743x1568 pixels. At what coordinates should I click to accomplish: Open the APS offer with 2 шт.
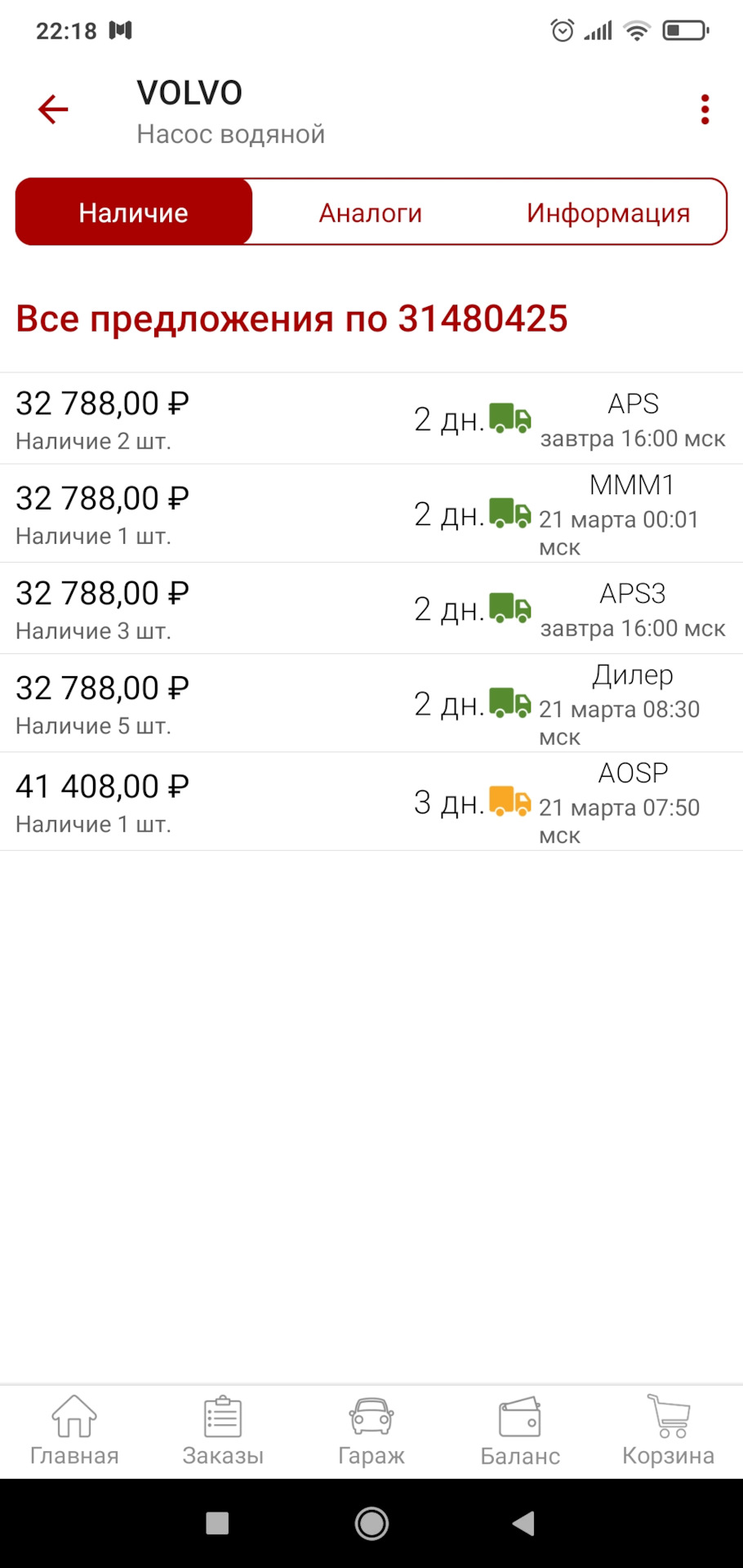371,419
